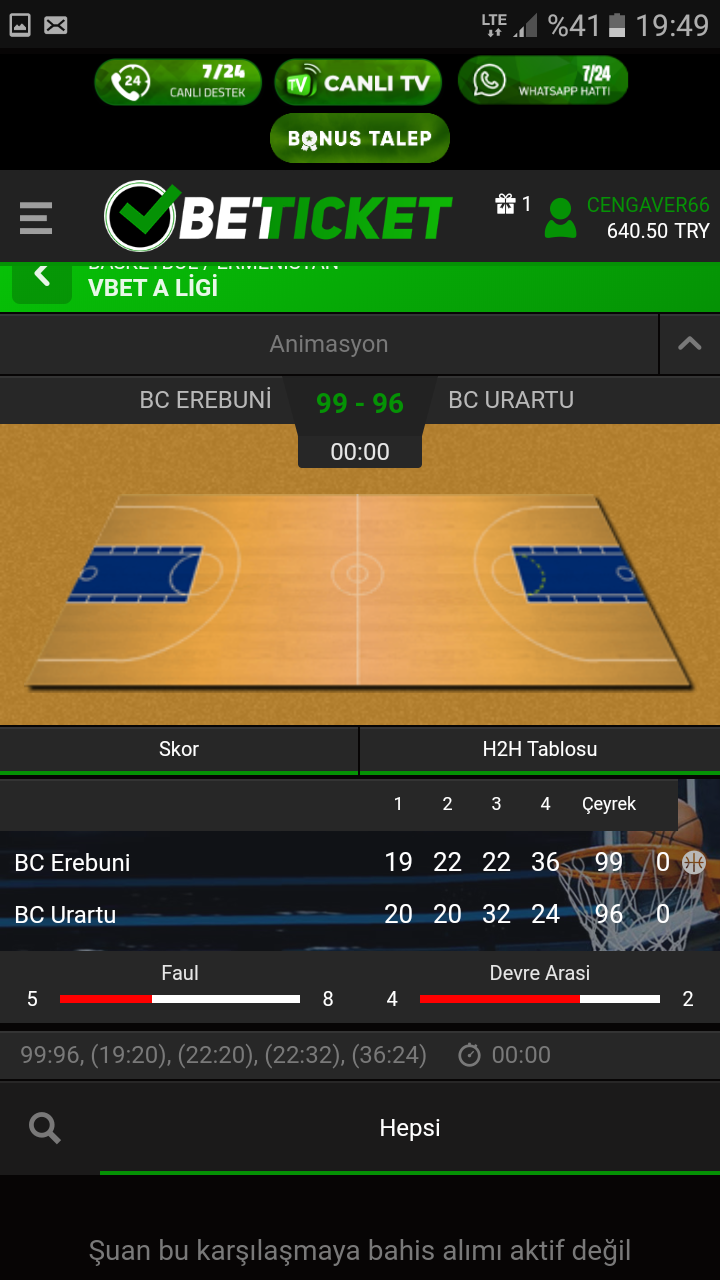Open the gift box bonuses icon
Screen dimensions: 720x1280
pyautogui.click(x=505, y=204)
